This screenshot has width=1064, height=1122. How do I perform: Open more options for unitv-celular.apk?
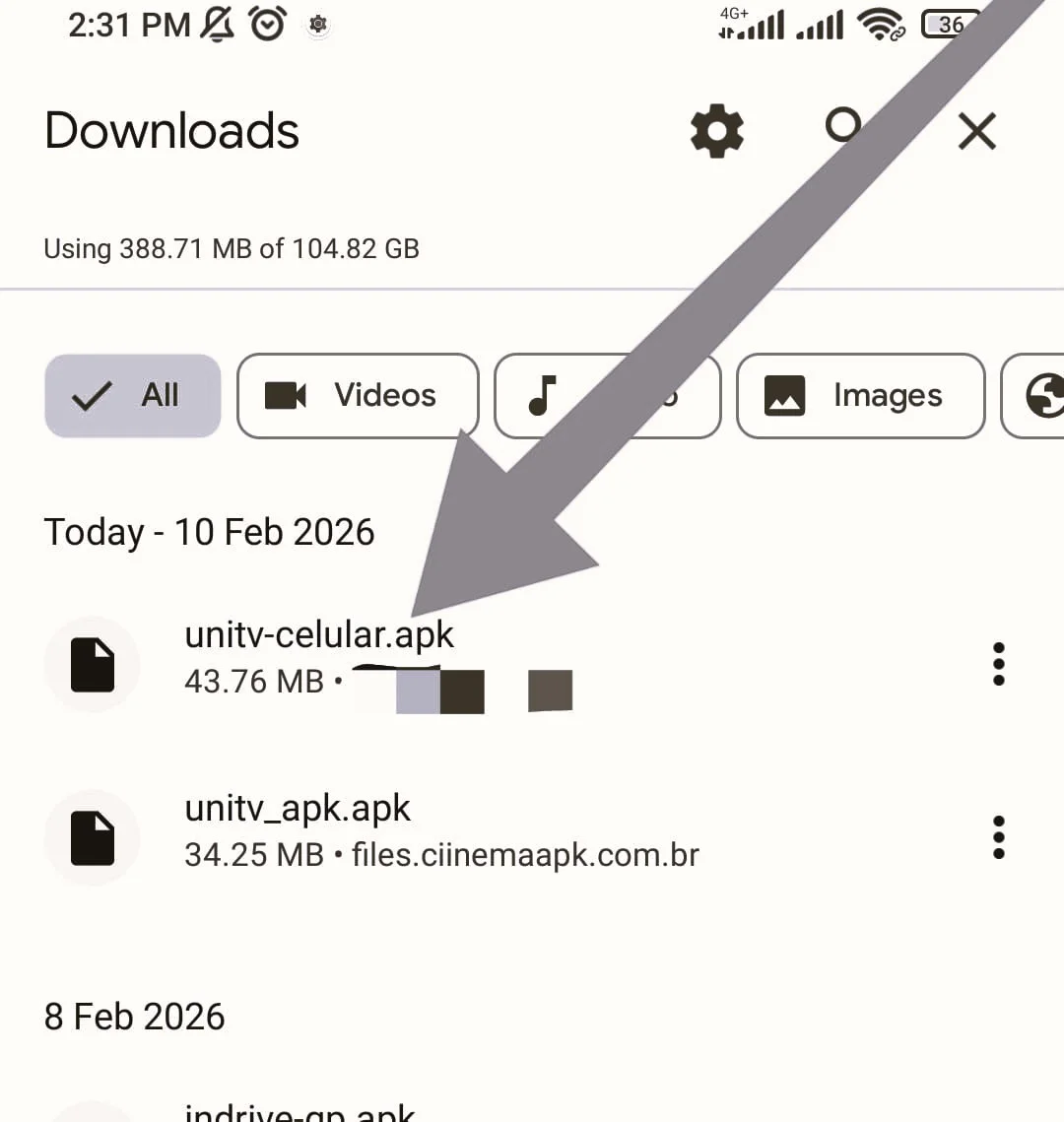[x=998, y=664]
